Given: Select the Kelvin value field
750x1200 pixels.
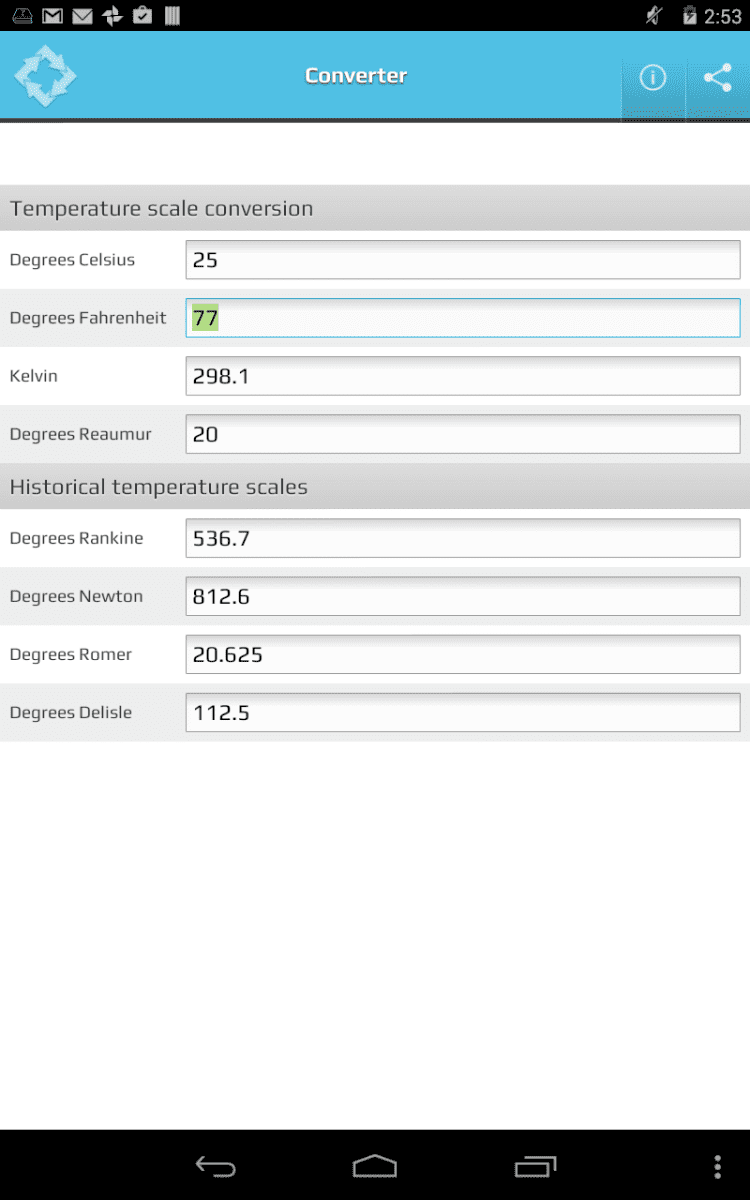Looking at the screenshot, I should pos(462,376).
